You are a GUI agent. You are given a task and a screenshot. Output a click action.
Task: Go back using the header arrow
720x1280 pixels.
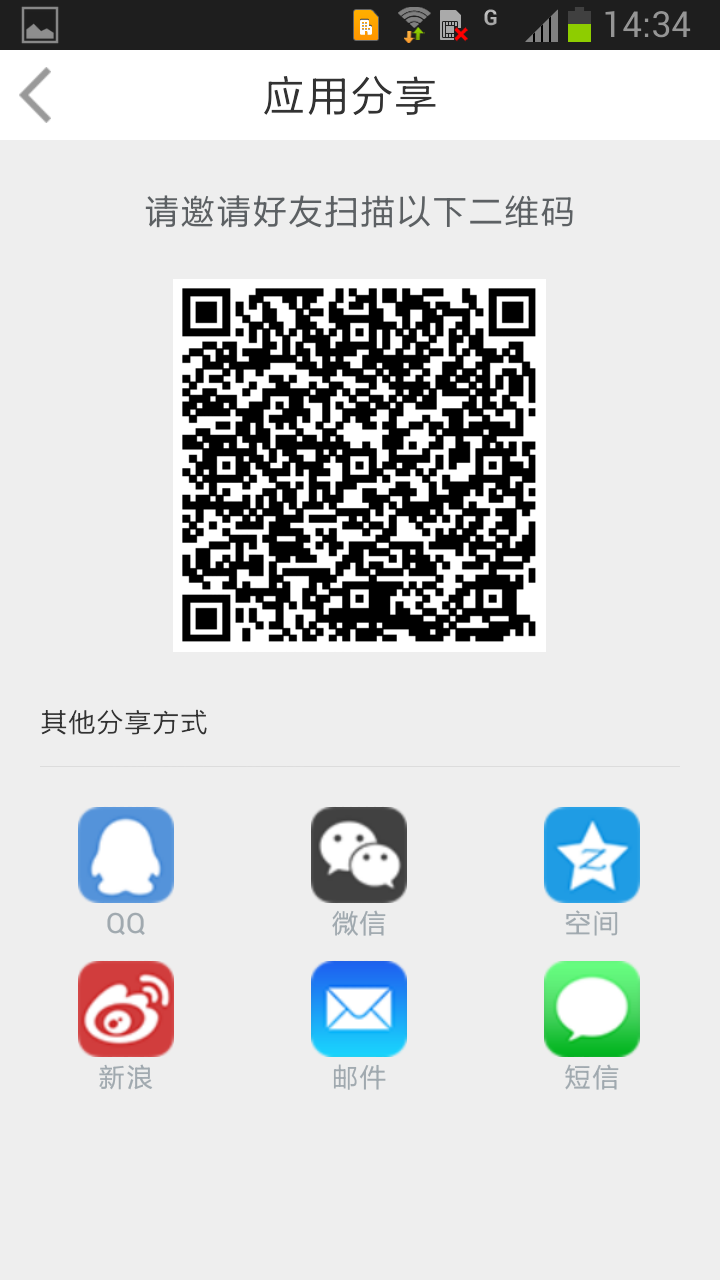36,95
